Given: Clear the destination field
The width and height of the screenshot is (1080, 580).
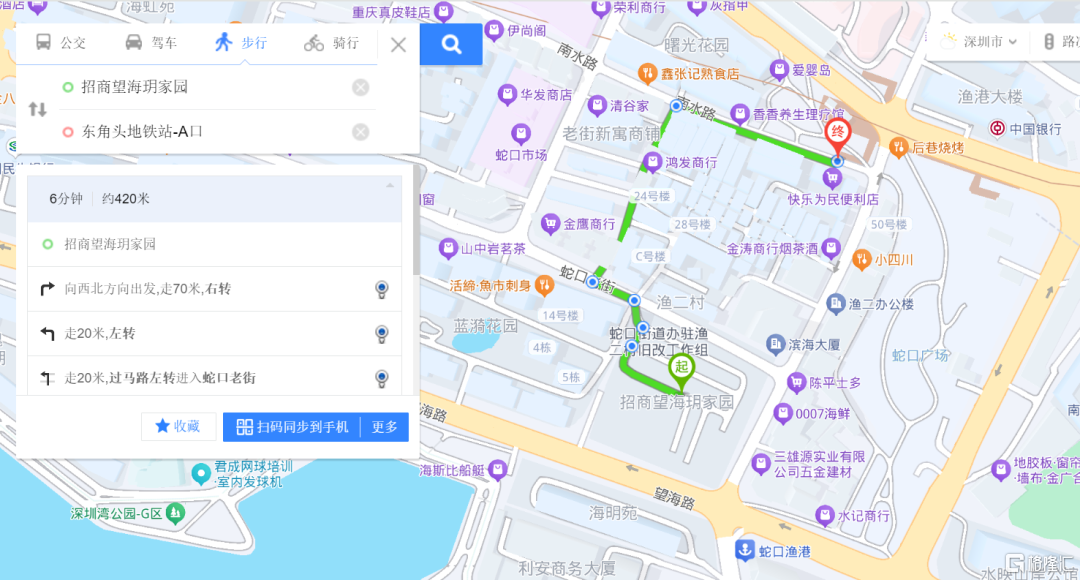Looking at the screenshot, I should point(360,132).
